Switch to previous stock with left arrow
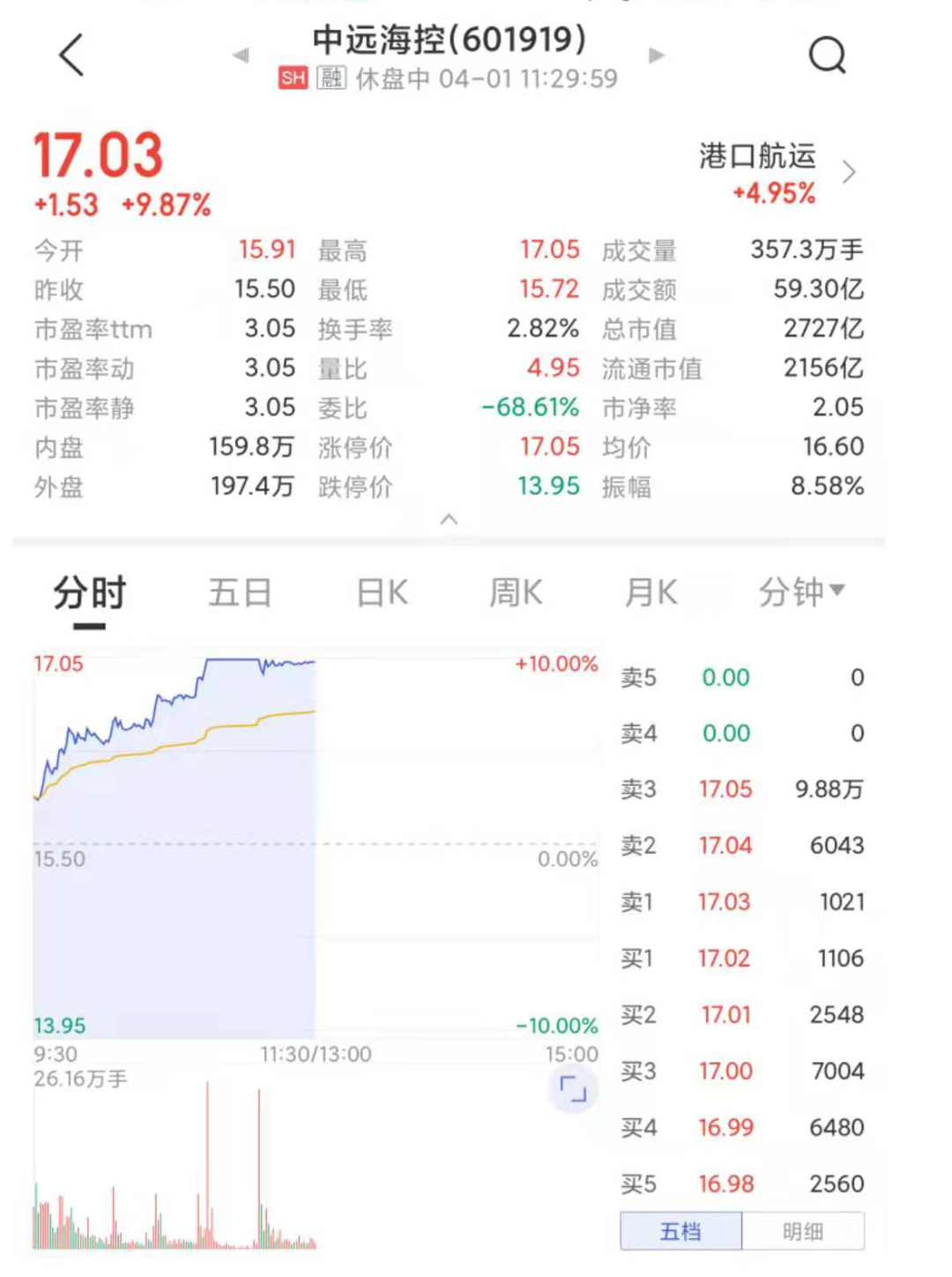 (x=241, y=56)
